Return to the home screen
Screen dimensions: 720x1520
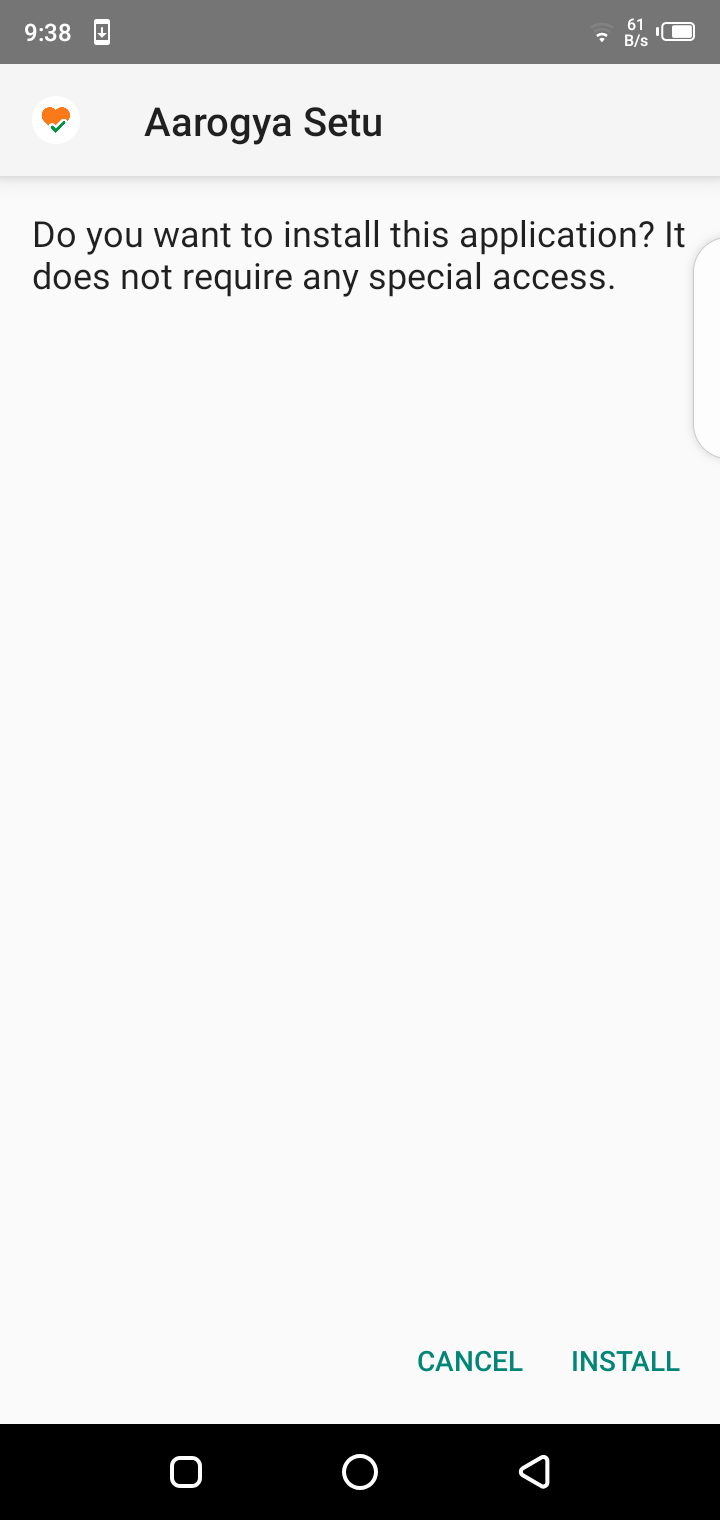(360, 1471)
